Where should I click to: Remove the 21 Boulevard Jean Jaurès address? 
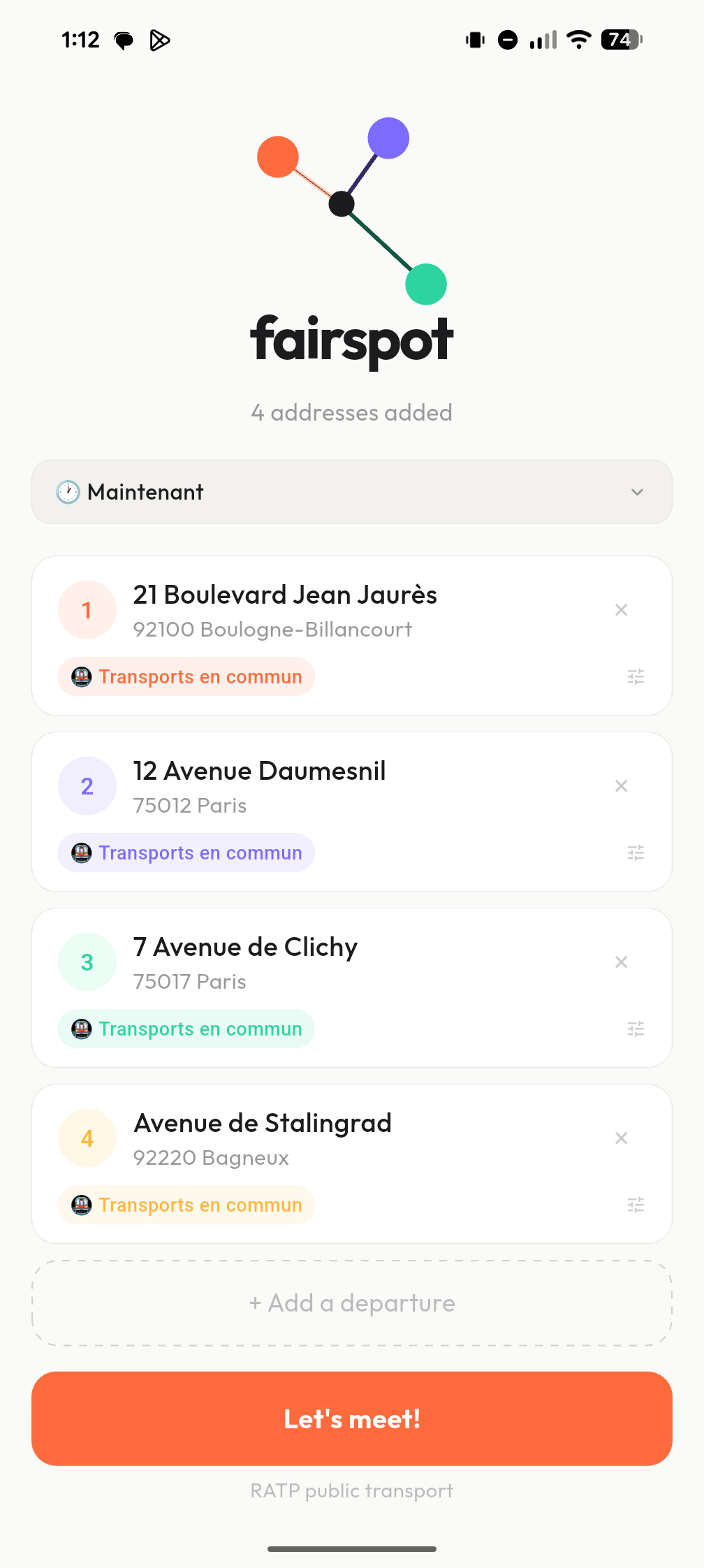(x=621, y=610)
